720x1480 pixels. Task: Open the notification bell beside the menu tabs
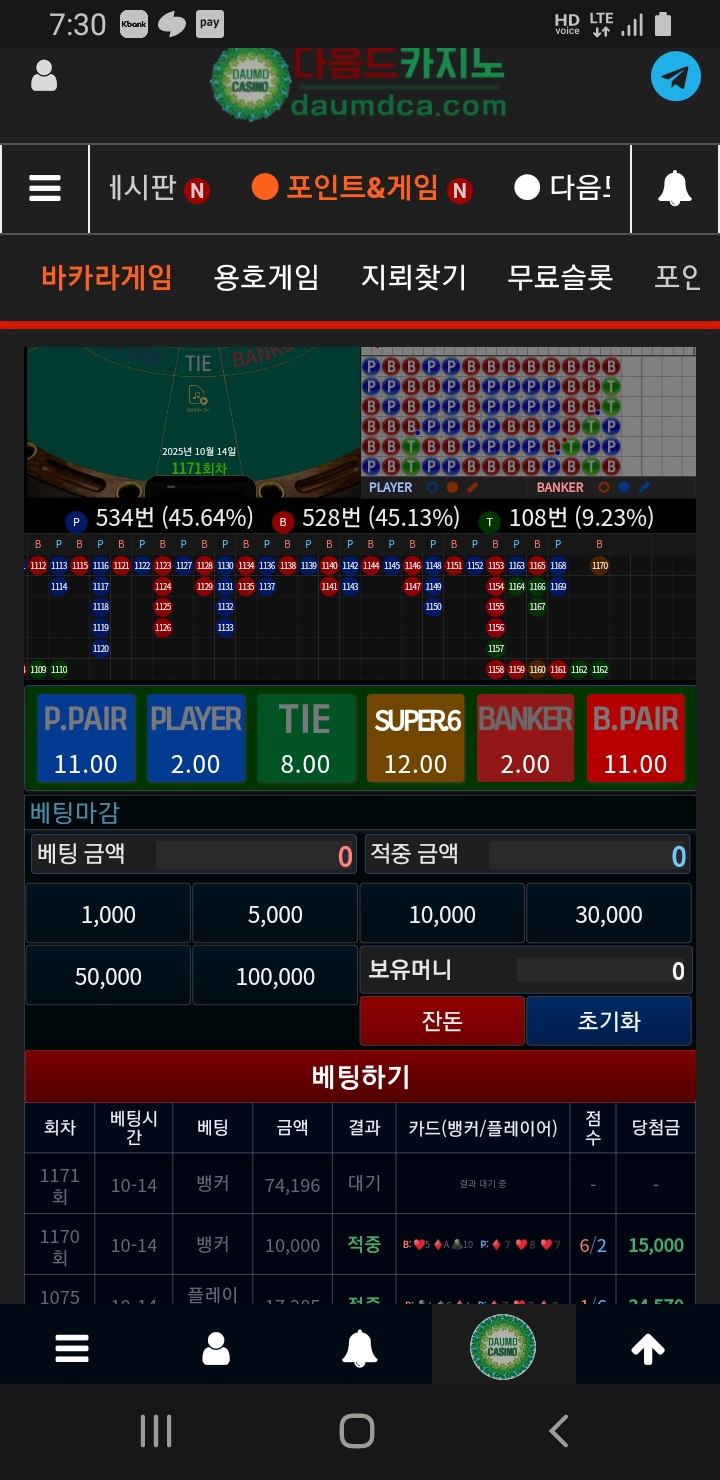[x=675, y=188]
